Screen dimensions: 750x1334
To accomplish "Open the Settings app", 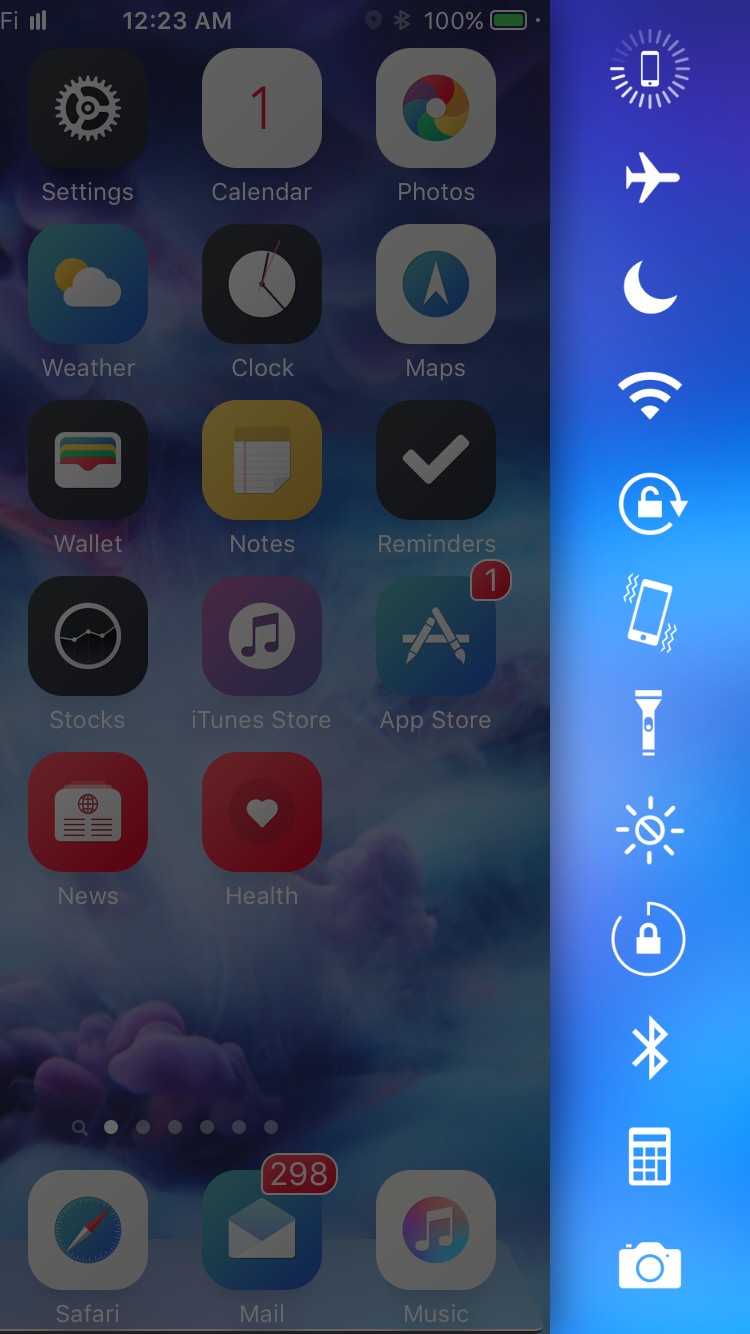I will click(88, 108).
